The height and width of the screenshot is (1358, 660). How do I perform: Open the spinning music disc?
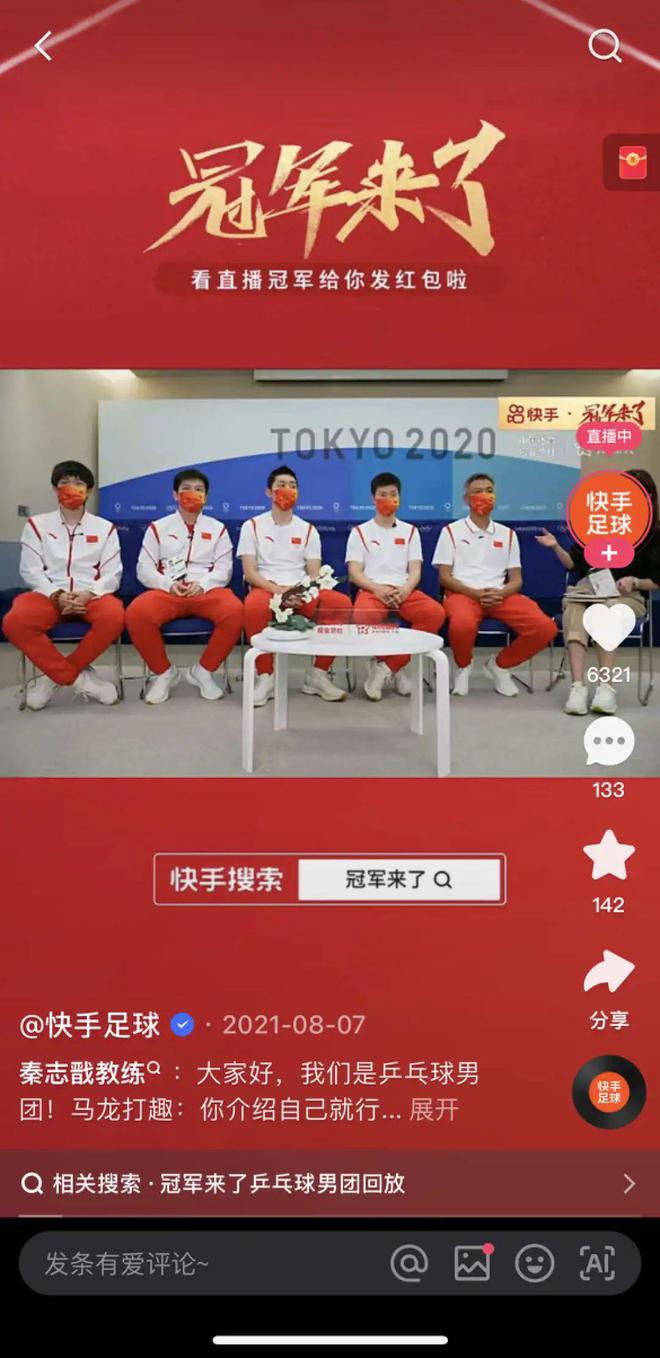(608, 1092)
